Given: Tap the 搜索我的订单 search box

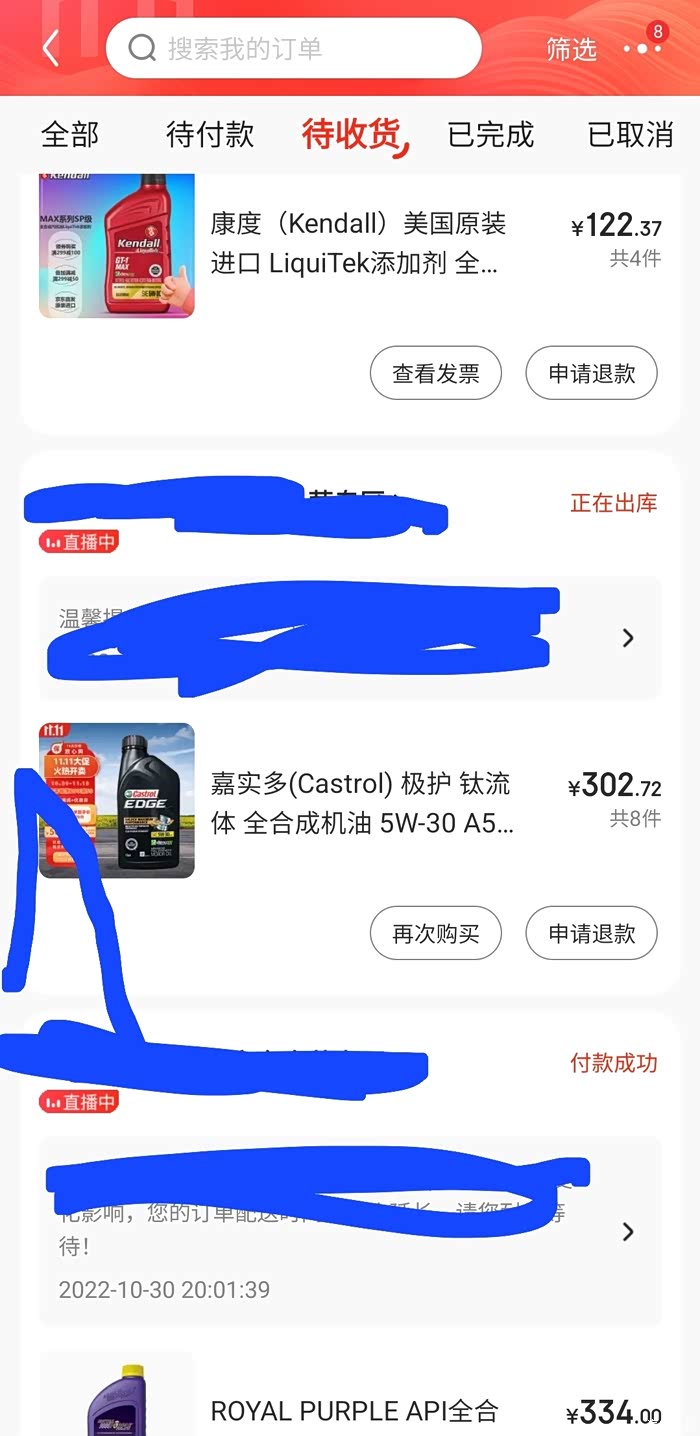Looking at the screenshot, I should (x=293, y=48).
